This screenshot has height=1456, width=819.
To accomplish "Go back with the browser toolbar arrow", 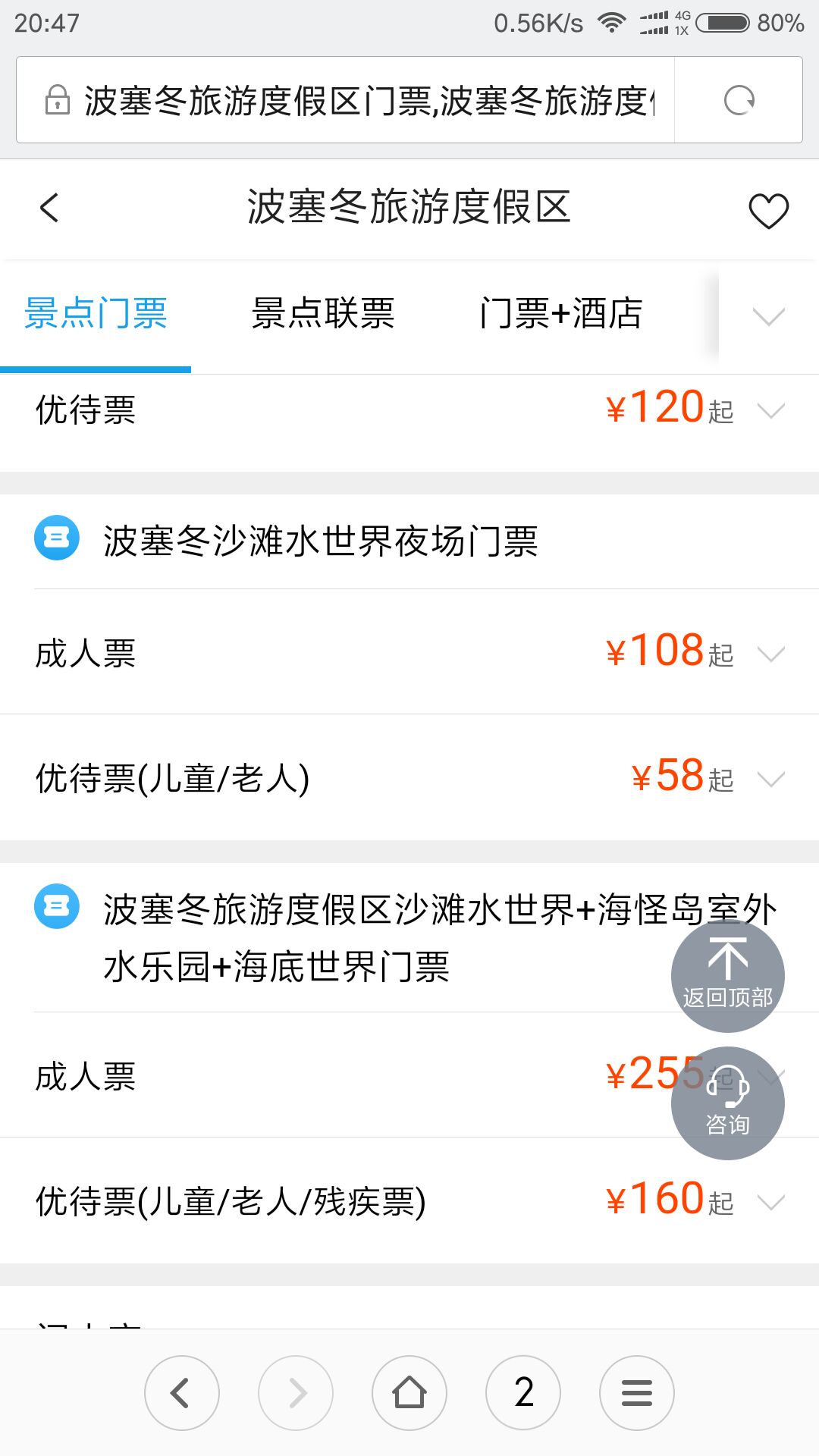I will coord(182,1393).
